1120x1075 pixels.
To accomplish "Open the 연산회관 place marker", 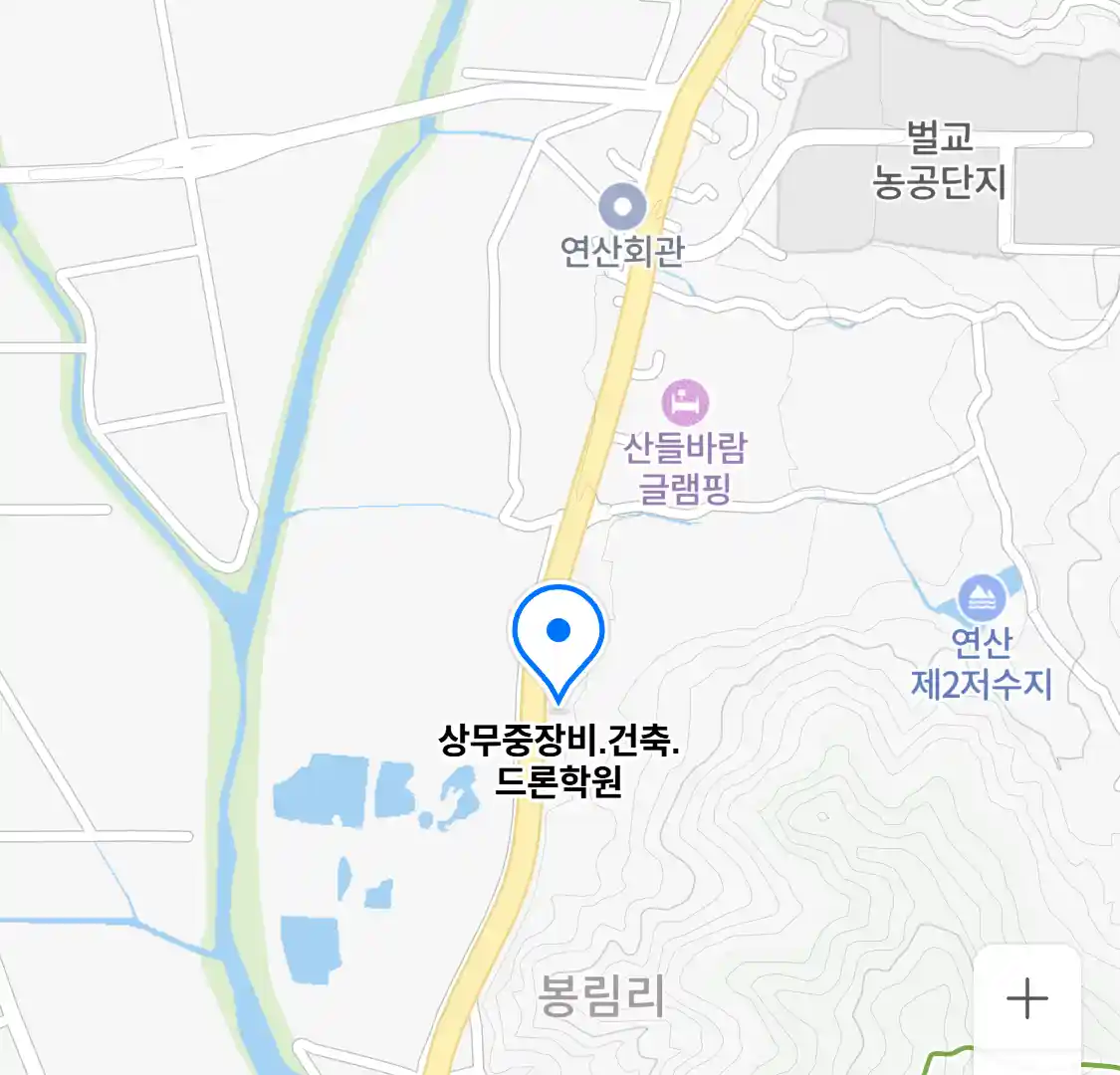I will click(622, 209).
